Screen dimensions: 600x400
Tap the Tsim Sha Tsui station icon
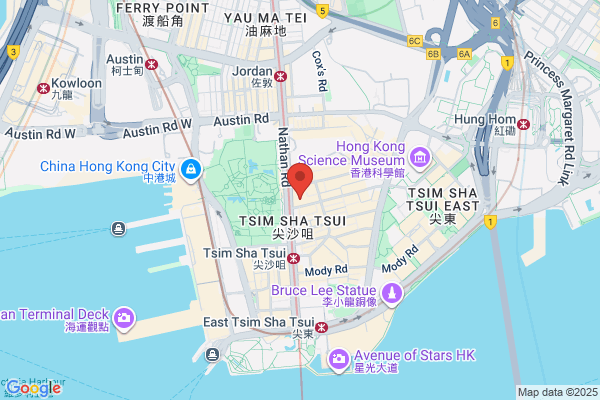coord(293,258)
